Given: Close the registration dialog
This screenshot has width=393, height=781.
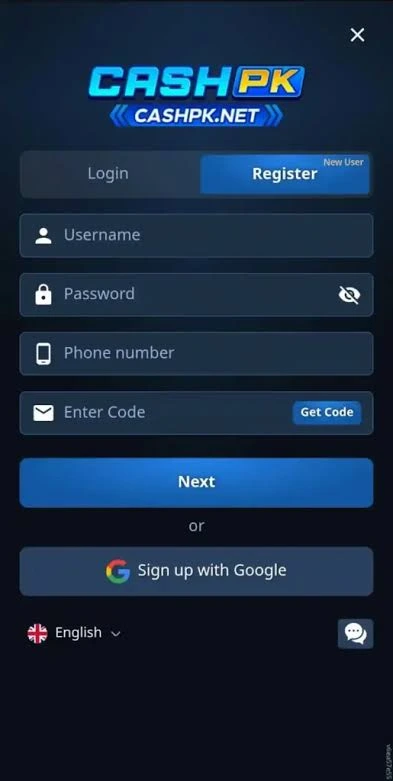Looking at the screenshot, I should point(357,35).
